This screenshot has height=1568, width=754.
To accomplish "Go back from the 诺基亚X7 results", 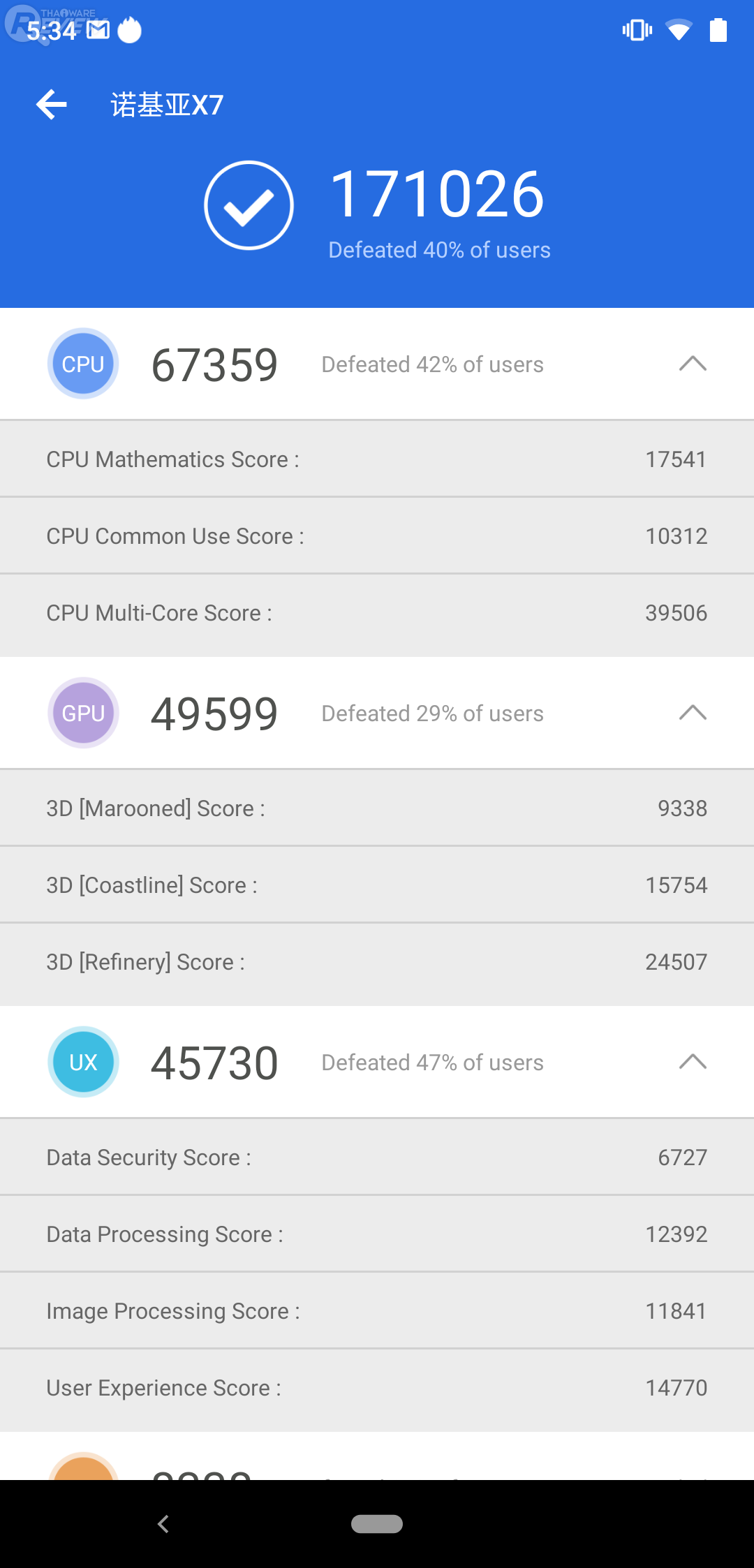I will [x=52, y=105].
